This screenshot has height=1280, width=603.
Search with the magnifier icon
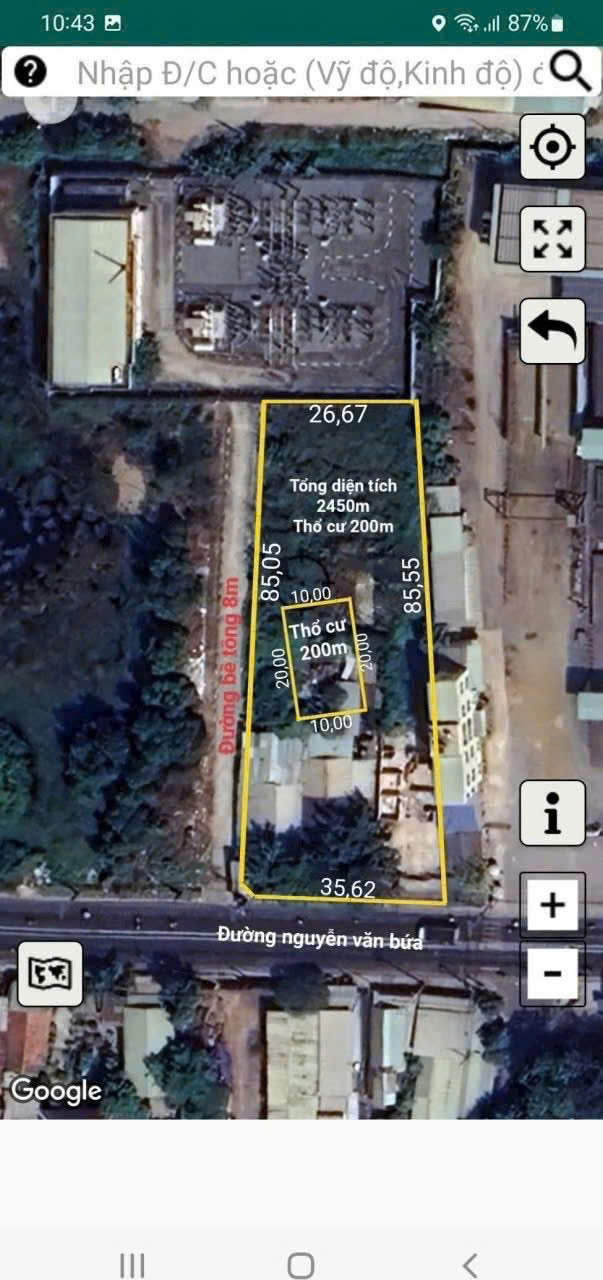[x=571, y=71]
